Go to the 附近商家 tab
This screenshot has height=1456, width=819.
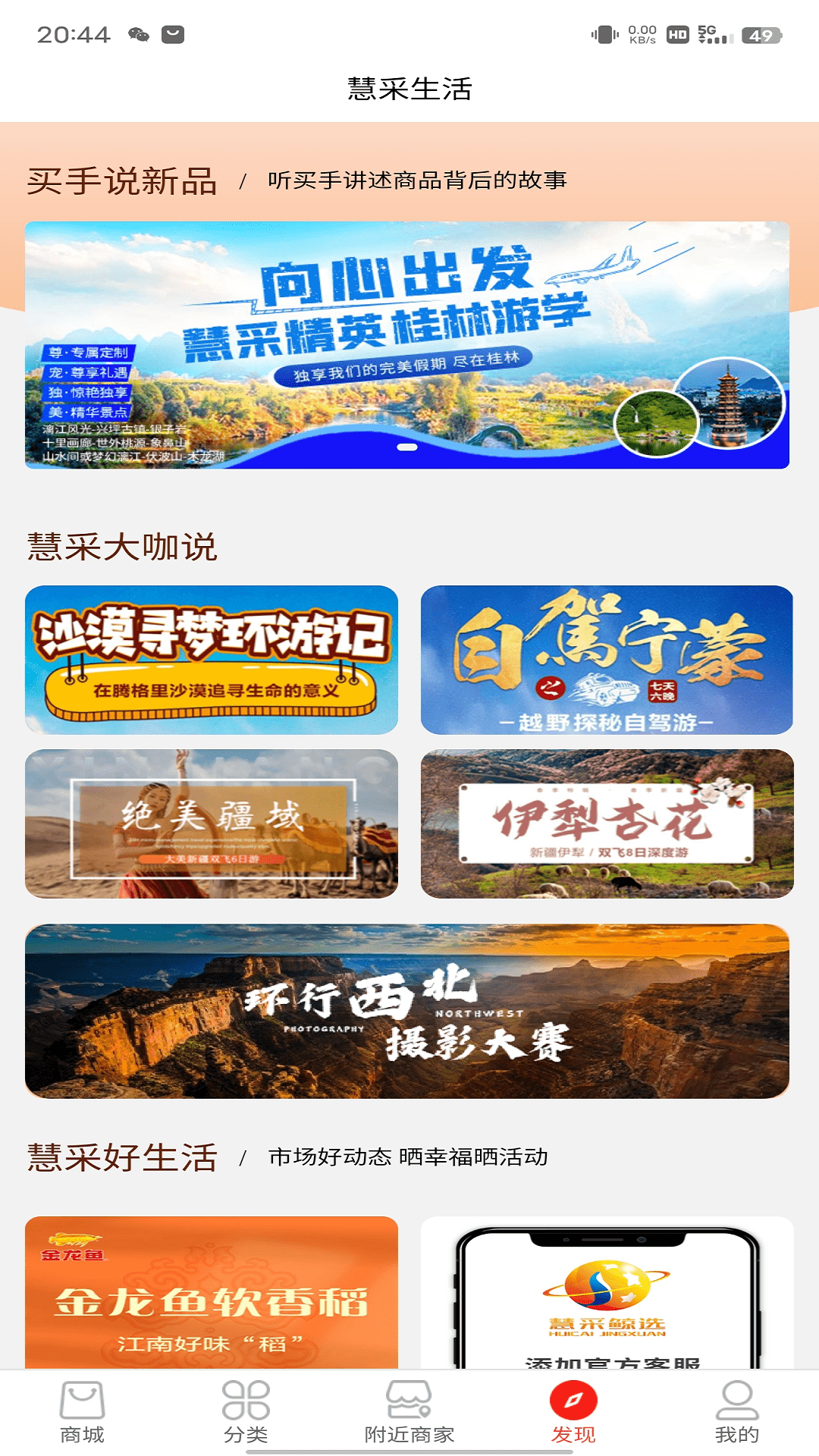409,1412
